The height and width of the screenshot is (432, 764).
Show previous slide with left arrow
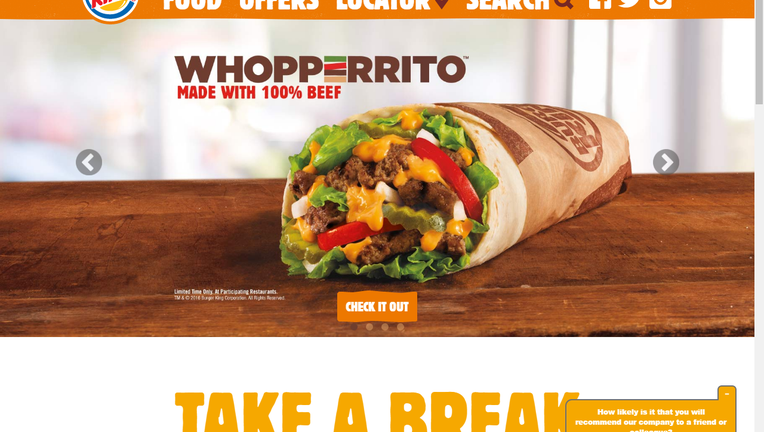89,162
